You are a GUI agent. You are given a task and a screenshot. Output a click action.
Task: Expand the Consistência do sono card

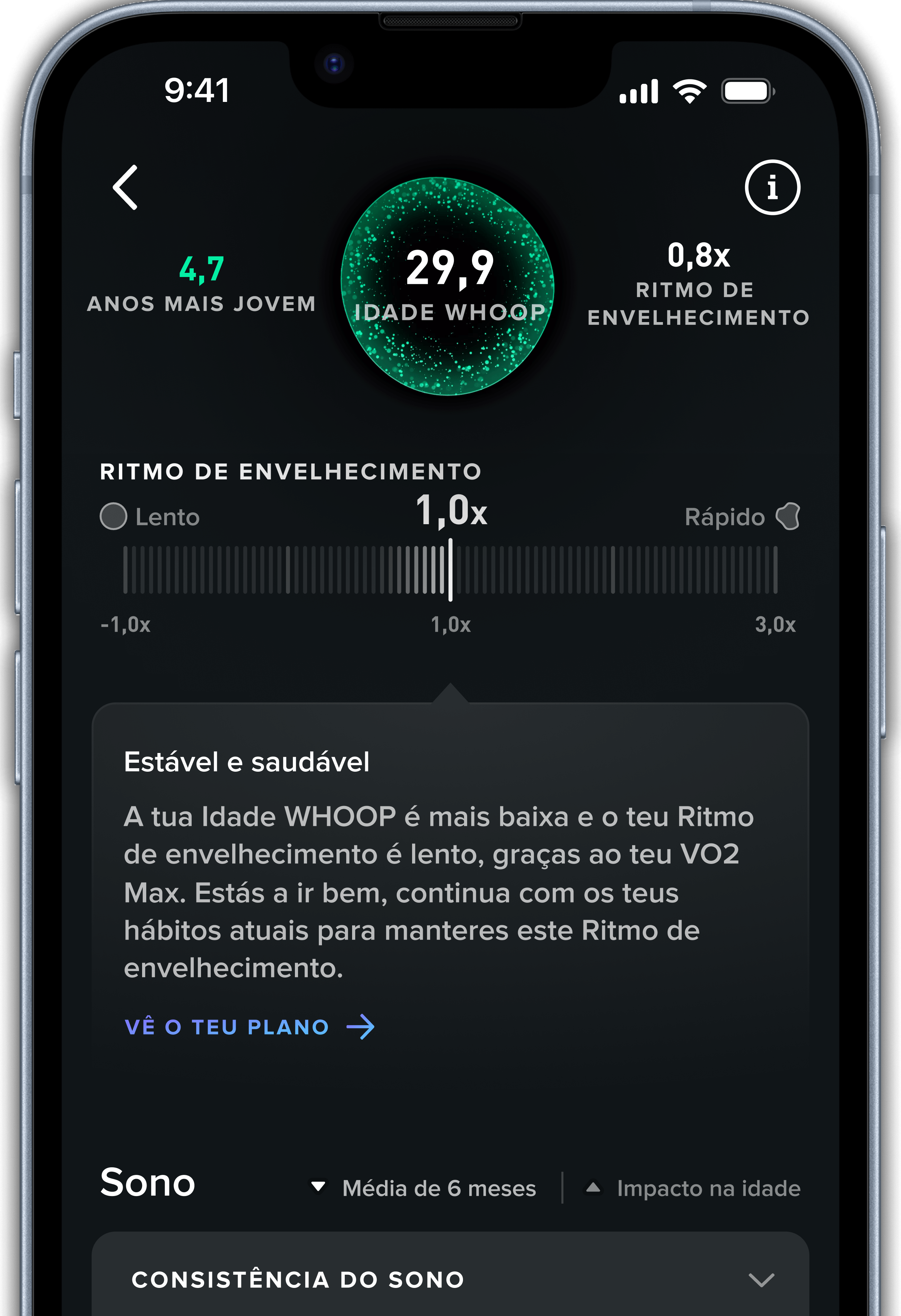click(761, 1279)
